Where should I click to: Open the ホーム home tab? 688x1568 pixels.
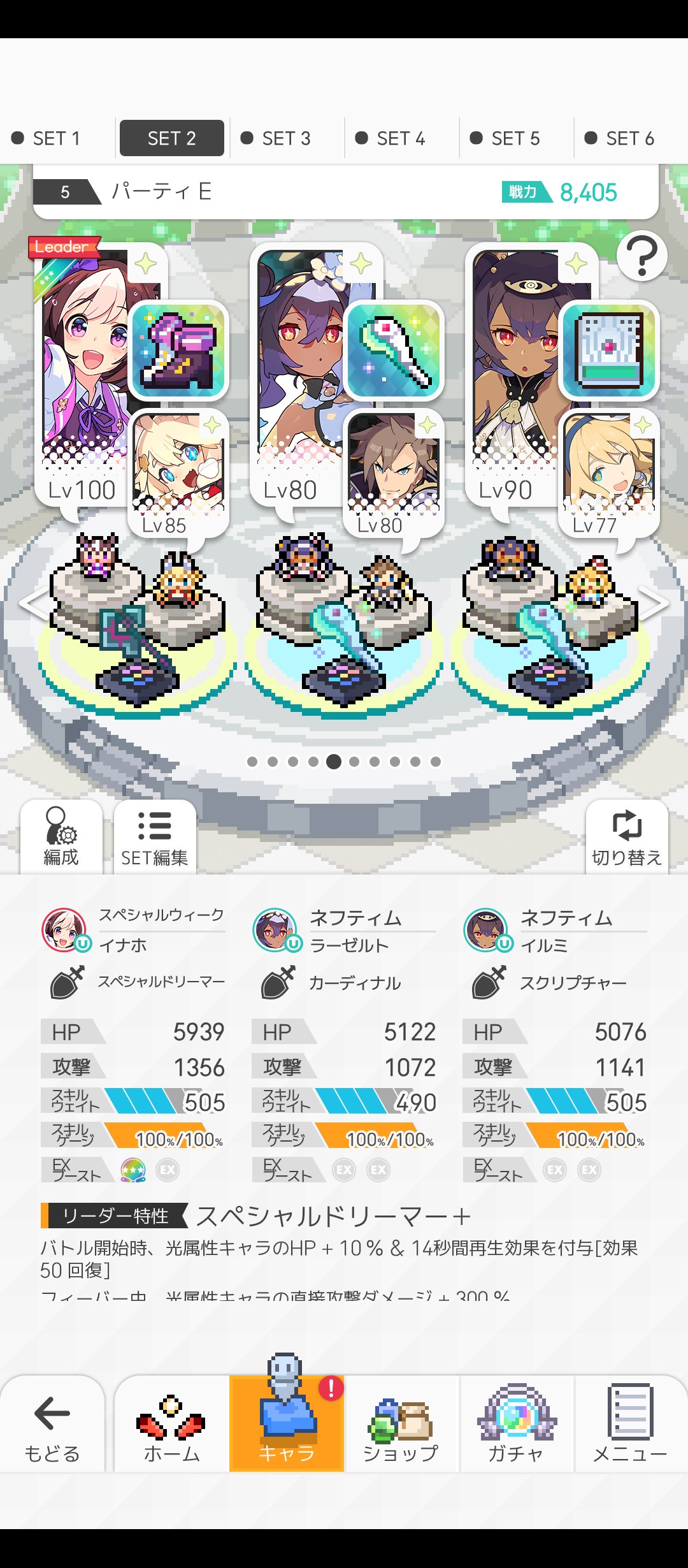coord(172,1425)
